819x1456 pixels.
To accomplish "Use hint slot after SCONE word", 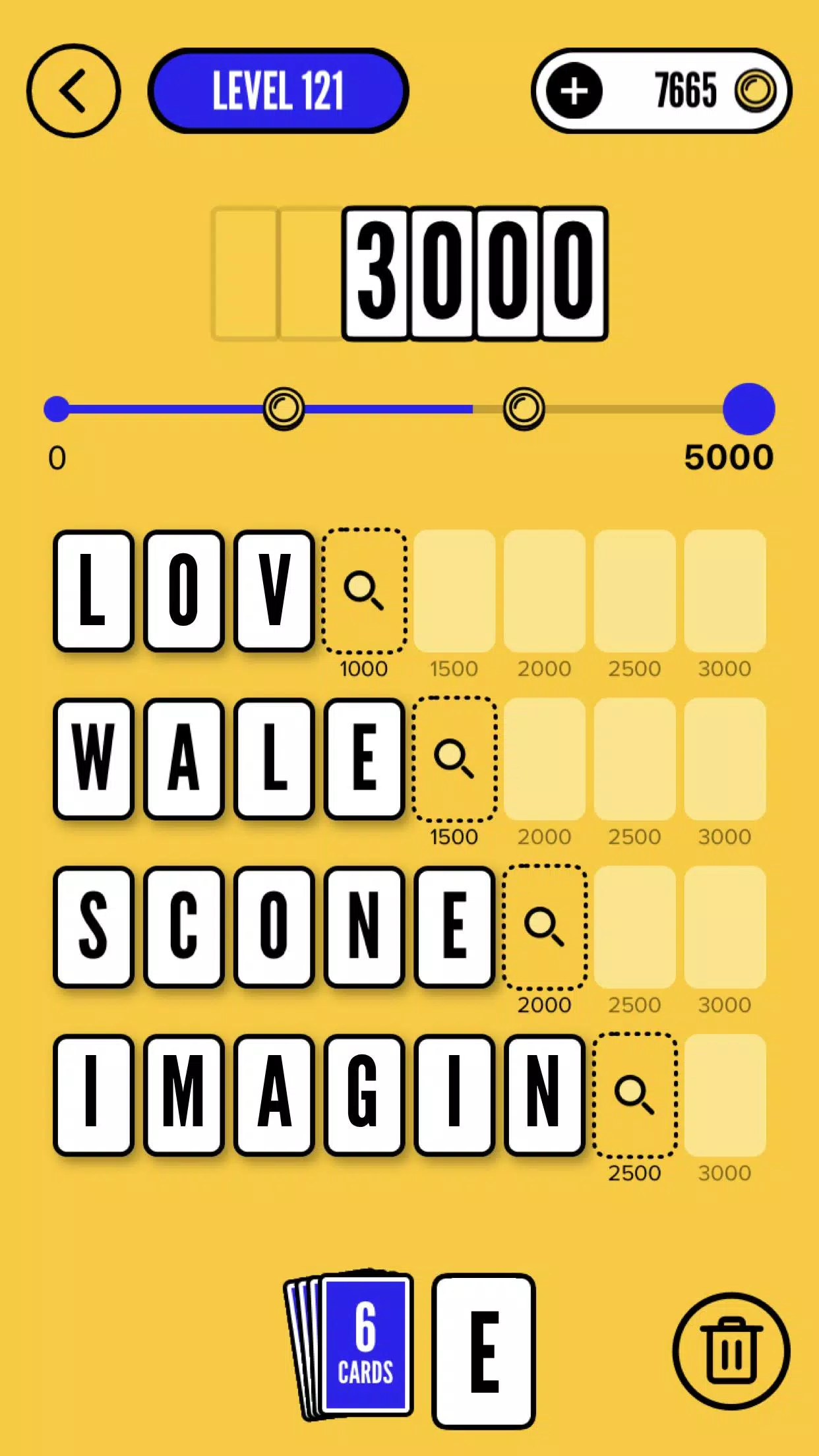I will [x=545, y=926].
